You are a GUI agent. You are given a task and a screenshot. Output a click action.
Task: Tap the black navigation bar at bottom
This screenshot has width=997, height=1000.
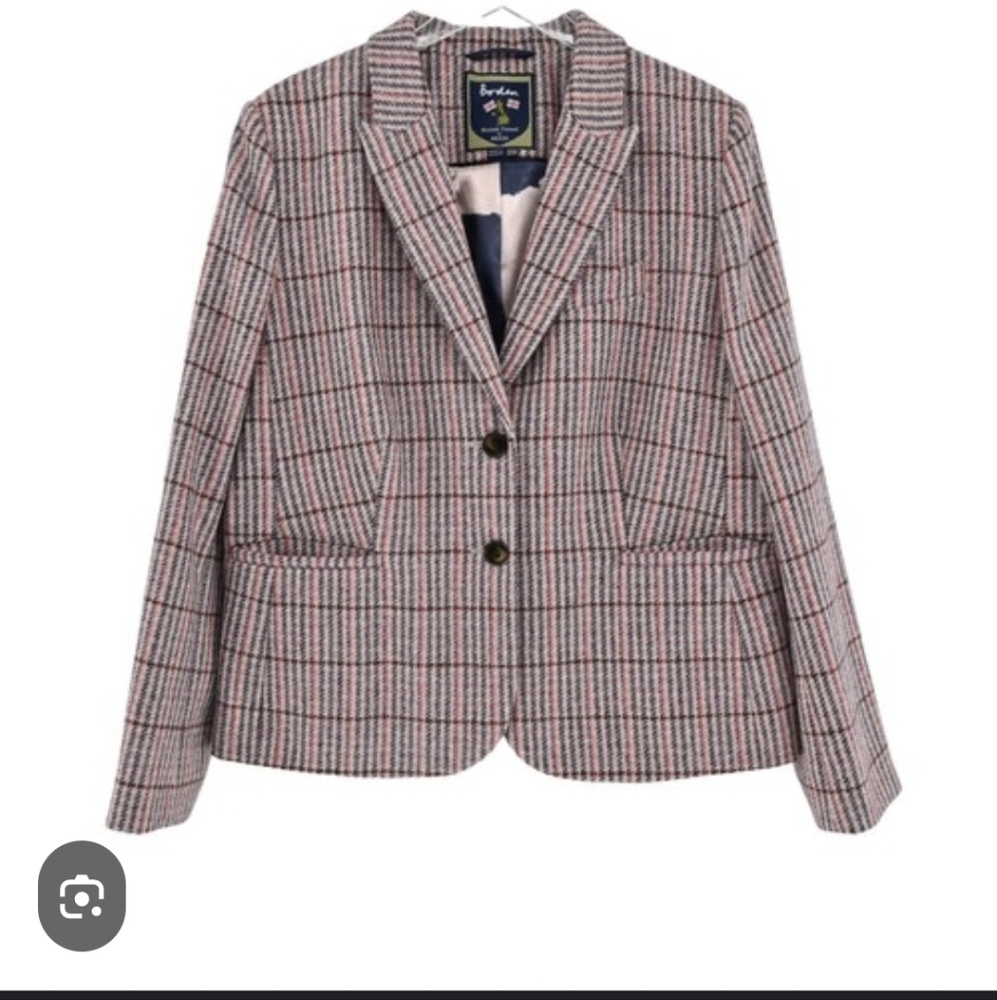coord(498,993)
